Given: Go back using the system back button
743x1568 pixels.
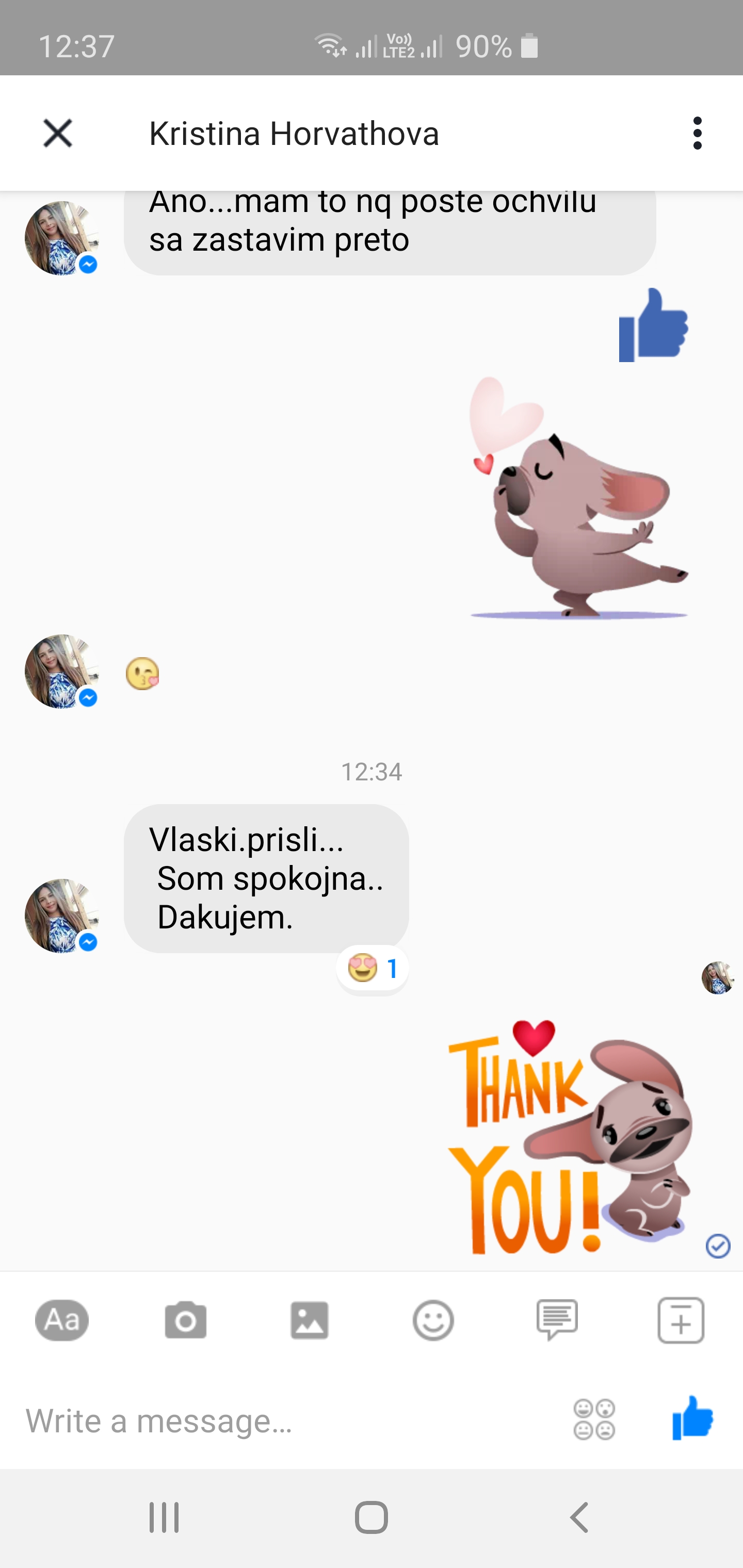Looking at the screenshot, I should tap(579, 1517).
